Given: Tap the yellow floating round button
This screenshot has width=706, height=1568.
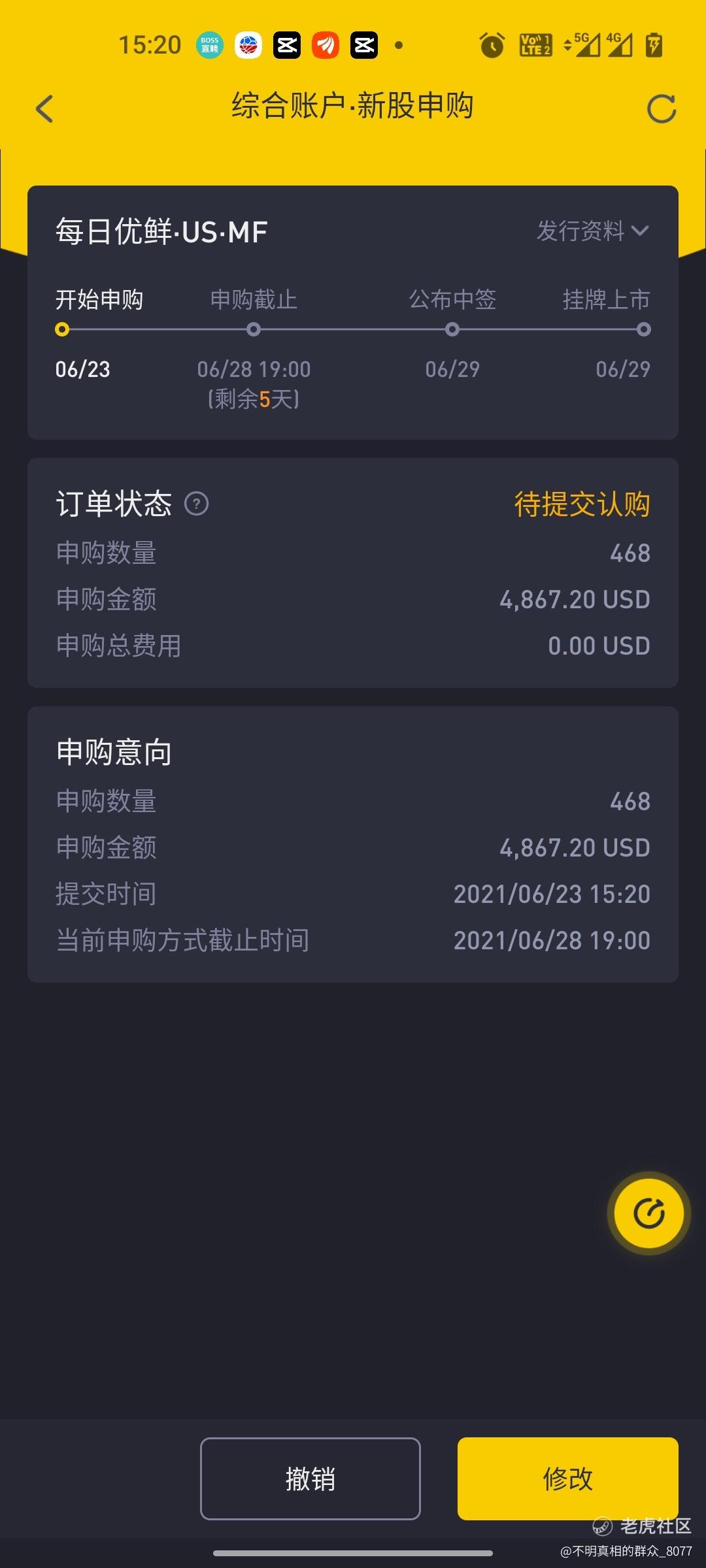Looking at the screenshot, I should click(x=648, y=1213).
